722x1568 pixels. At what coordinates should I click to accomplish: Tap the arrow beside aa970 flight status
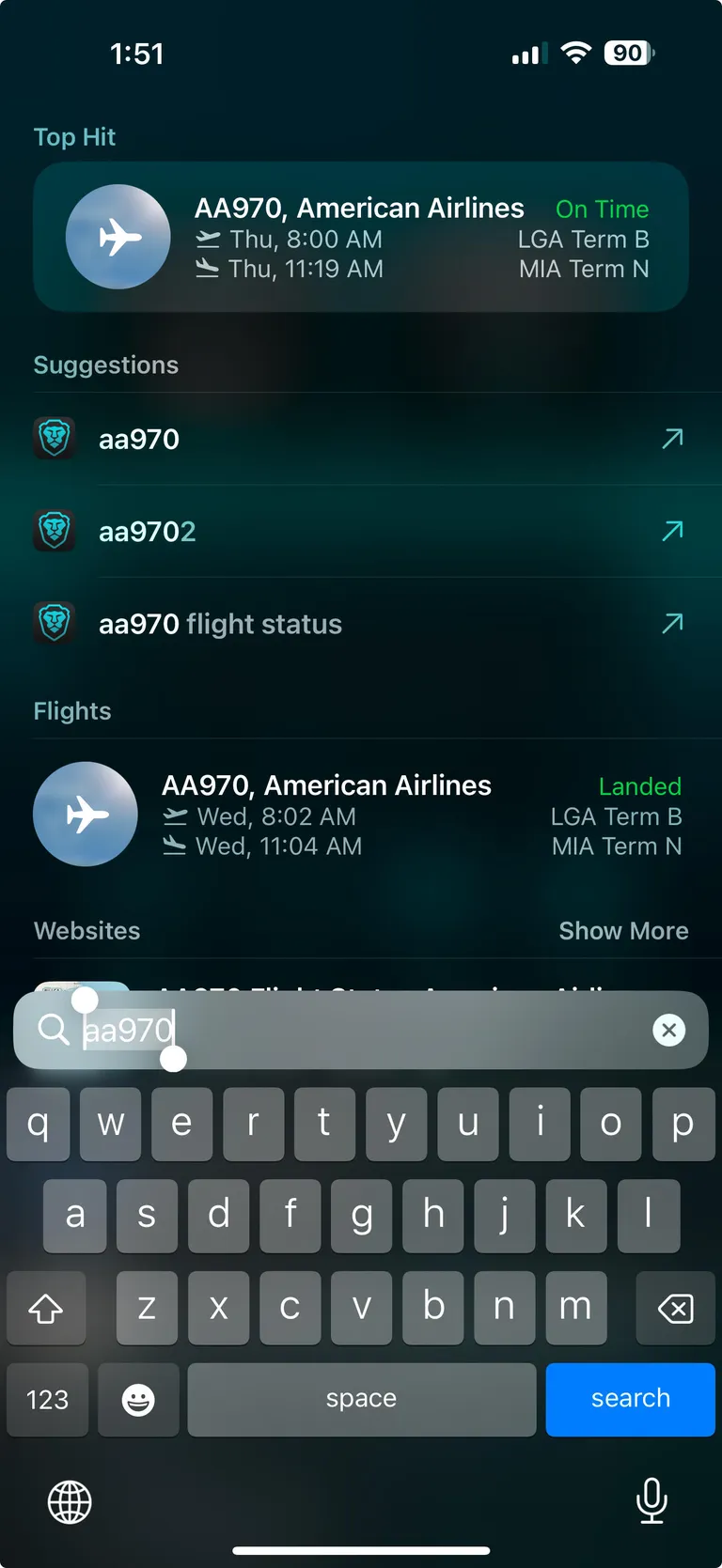(671, 623)
